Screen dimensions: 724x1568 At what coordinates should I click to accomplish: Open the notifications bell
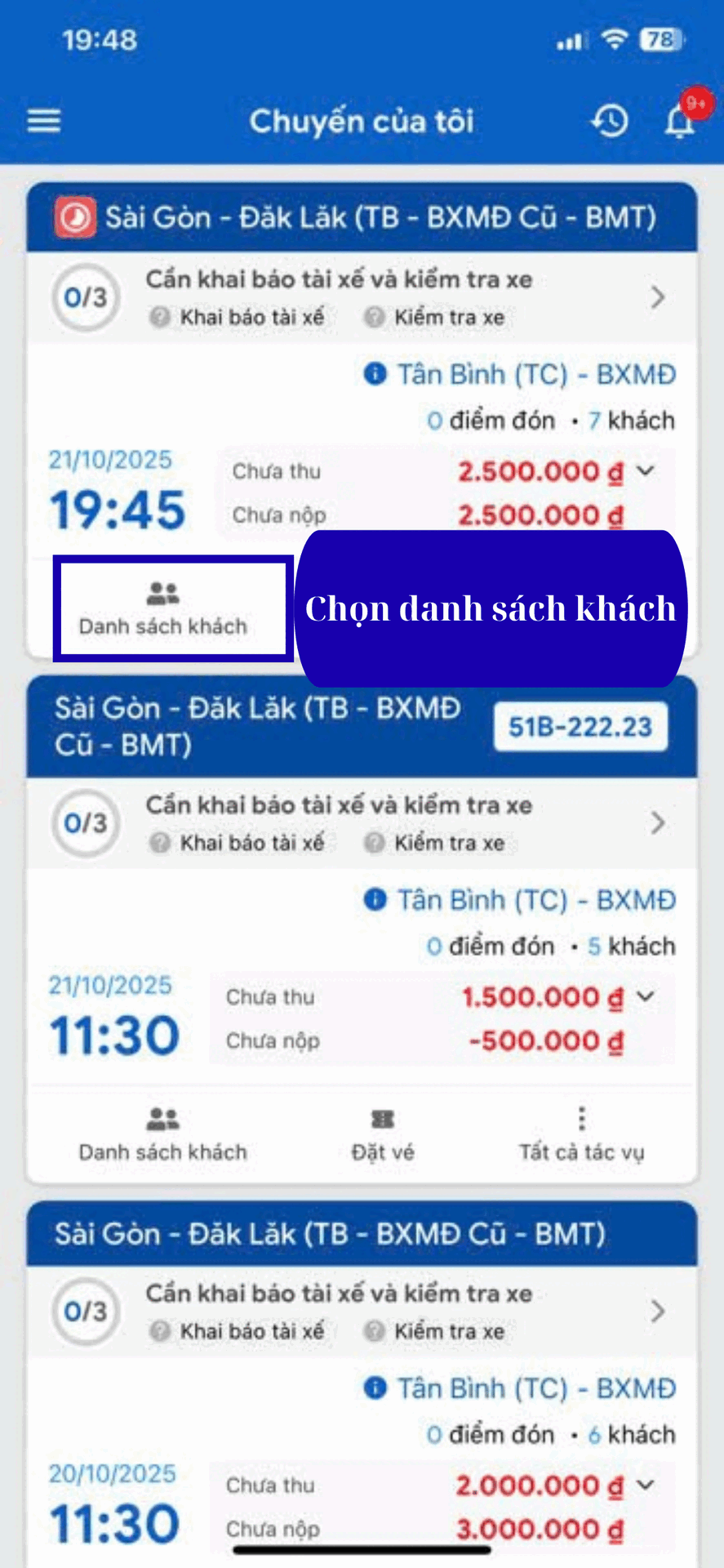pyautogui.click(x=679, y=122)
